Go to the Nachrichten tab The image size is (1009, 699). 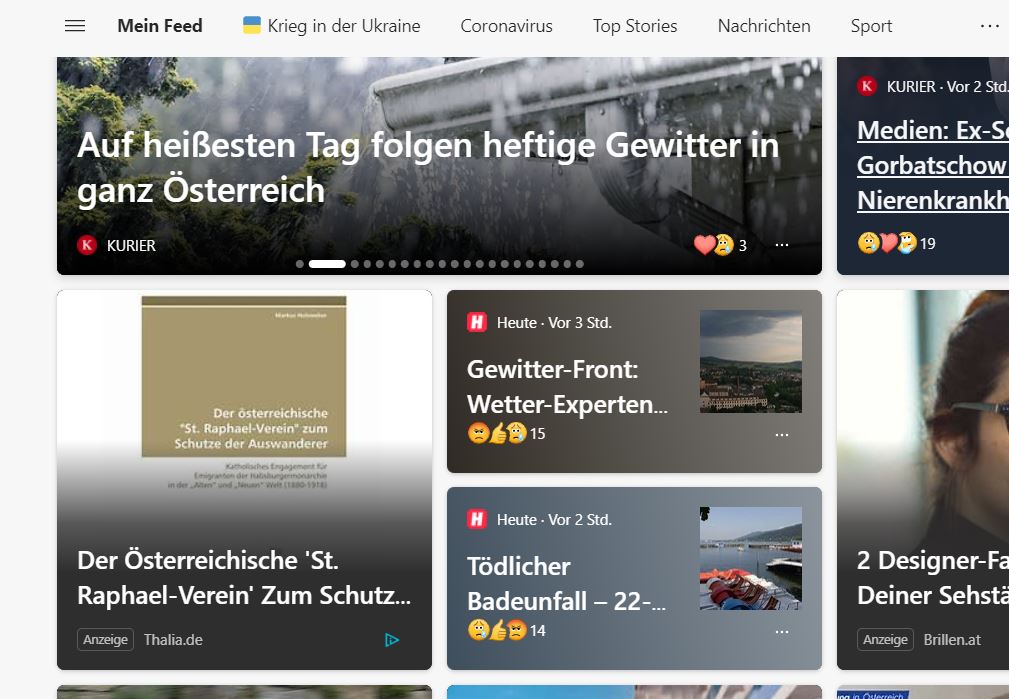click(764, 26)
